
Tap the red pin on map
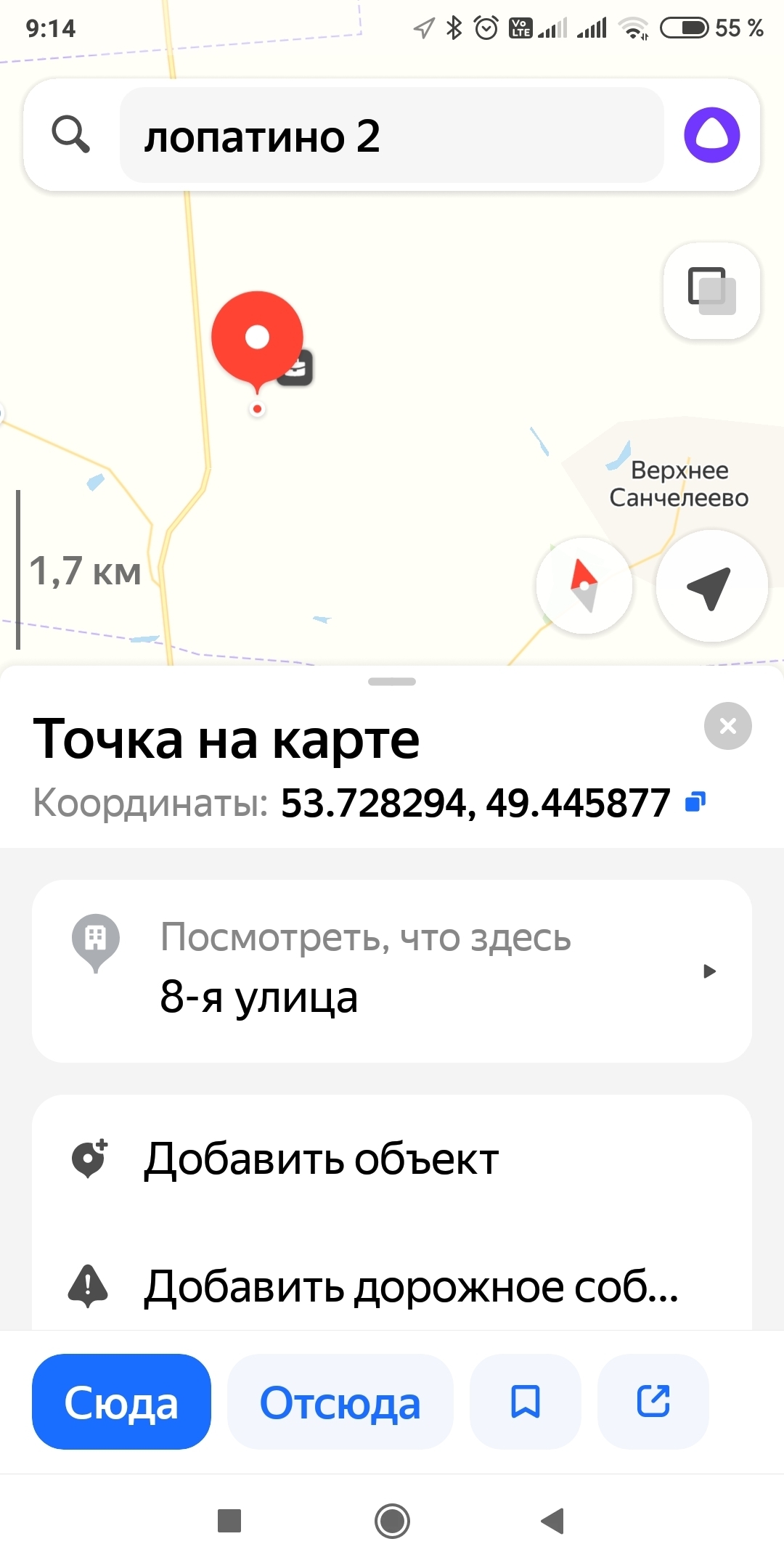[x=257, y=338]
